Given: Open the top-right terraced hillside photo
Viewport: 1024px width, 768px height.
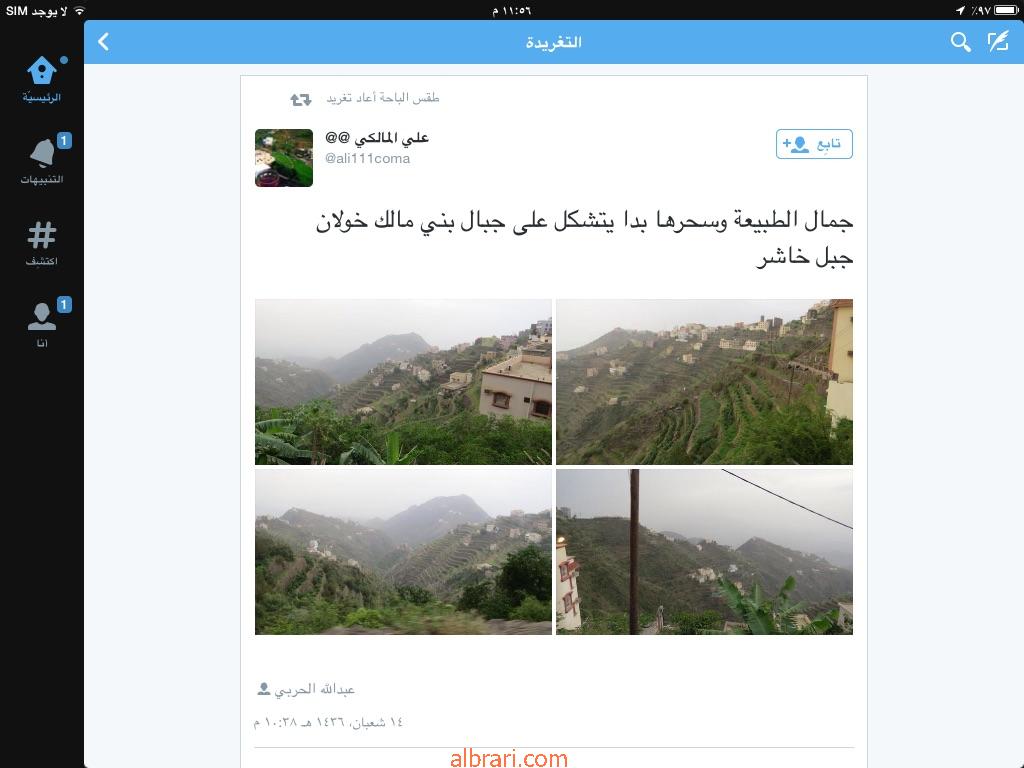Looking at the screenshot, I should [x=704, y=382].
